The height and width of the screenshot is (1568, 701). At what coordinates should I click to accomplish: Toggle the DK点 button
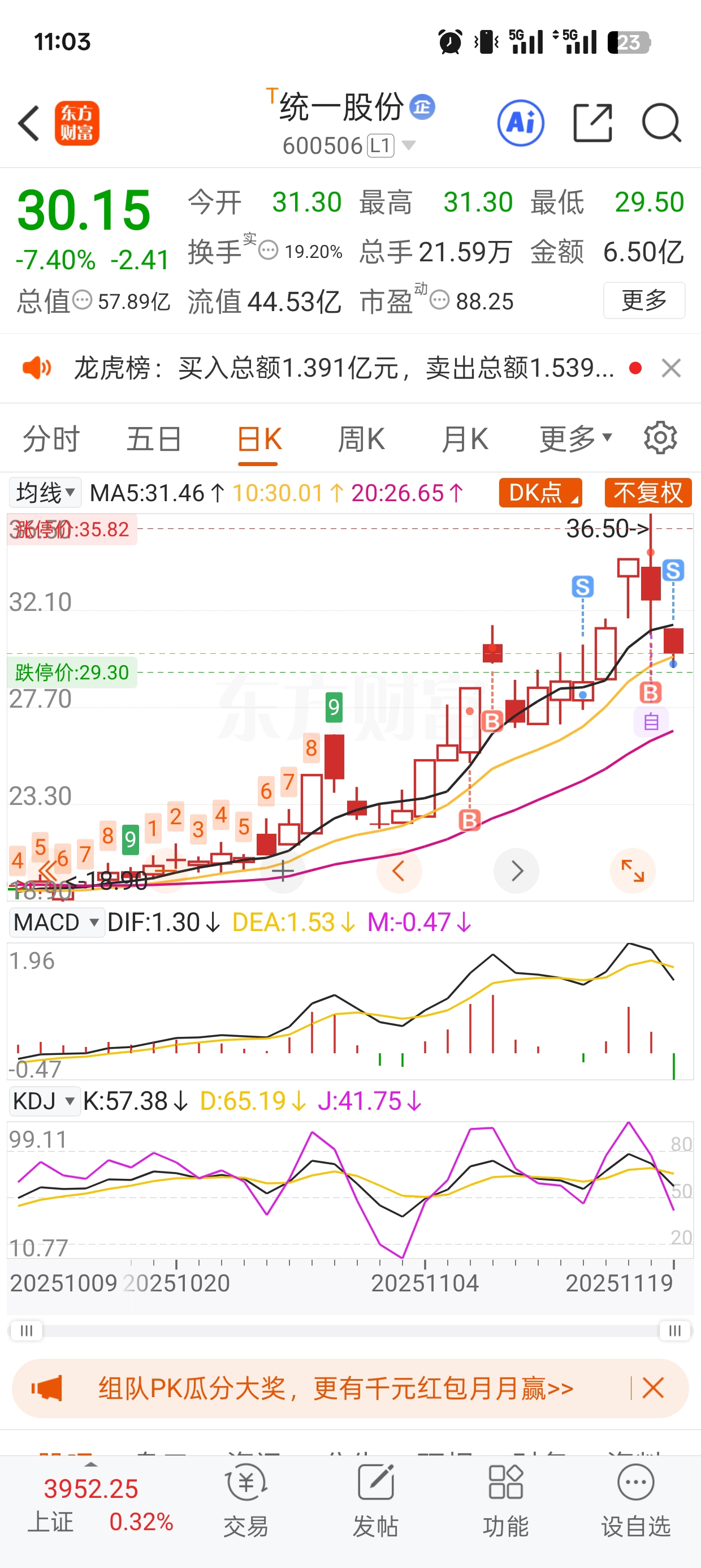pos(540,493)
